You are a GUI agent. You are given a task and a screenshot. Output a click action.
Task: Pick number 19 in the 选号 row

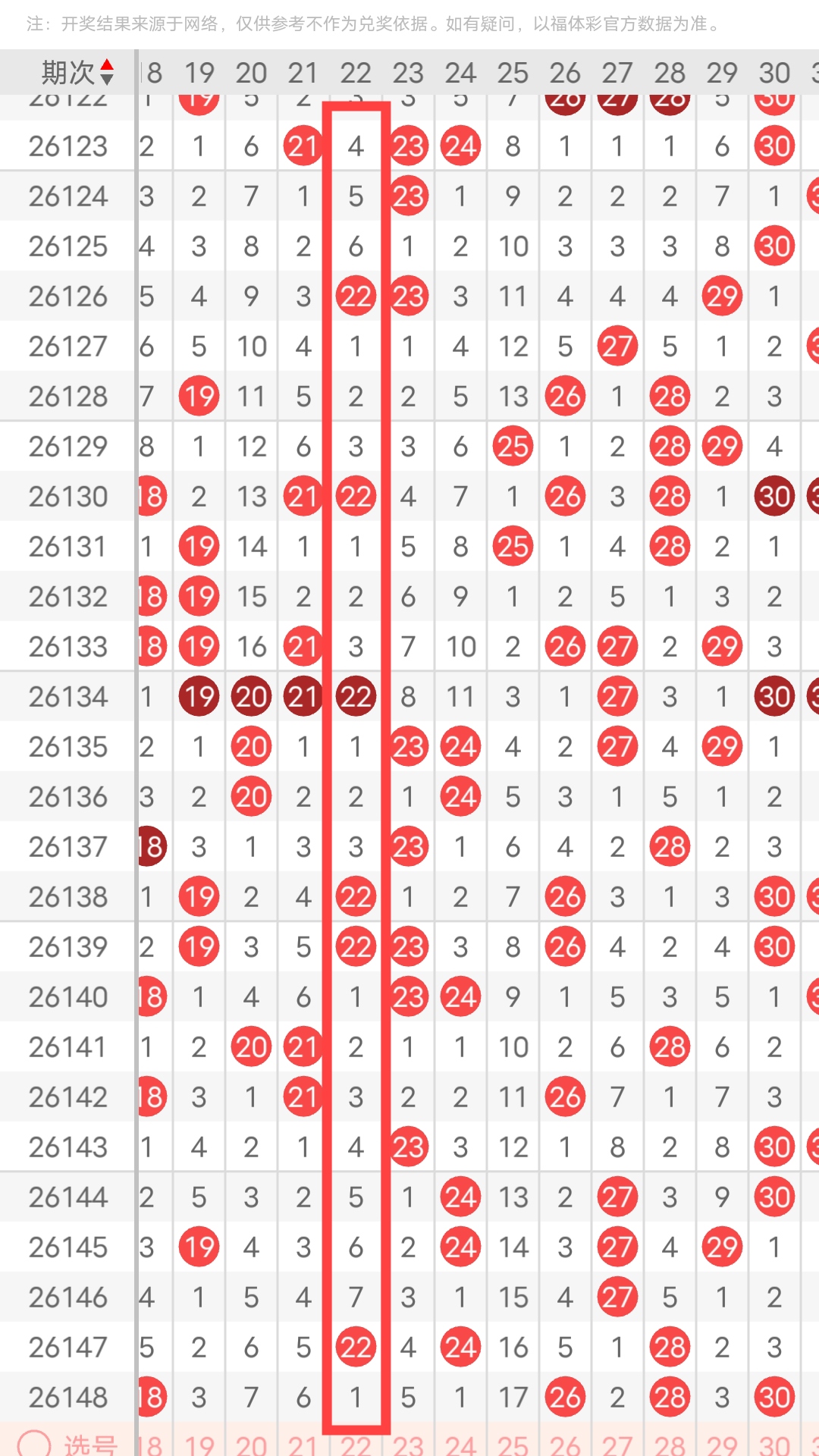[x=199, y=1445]
